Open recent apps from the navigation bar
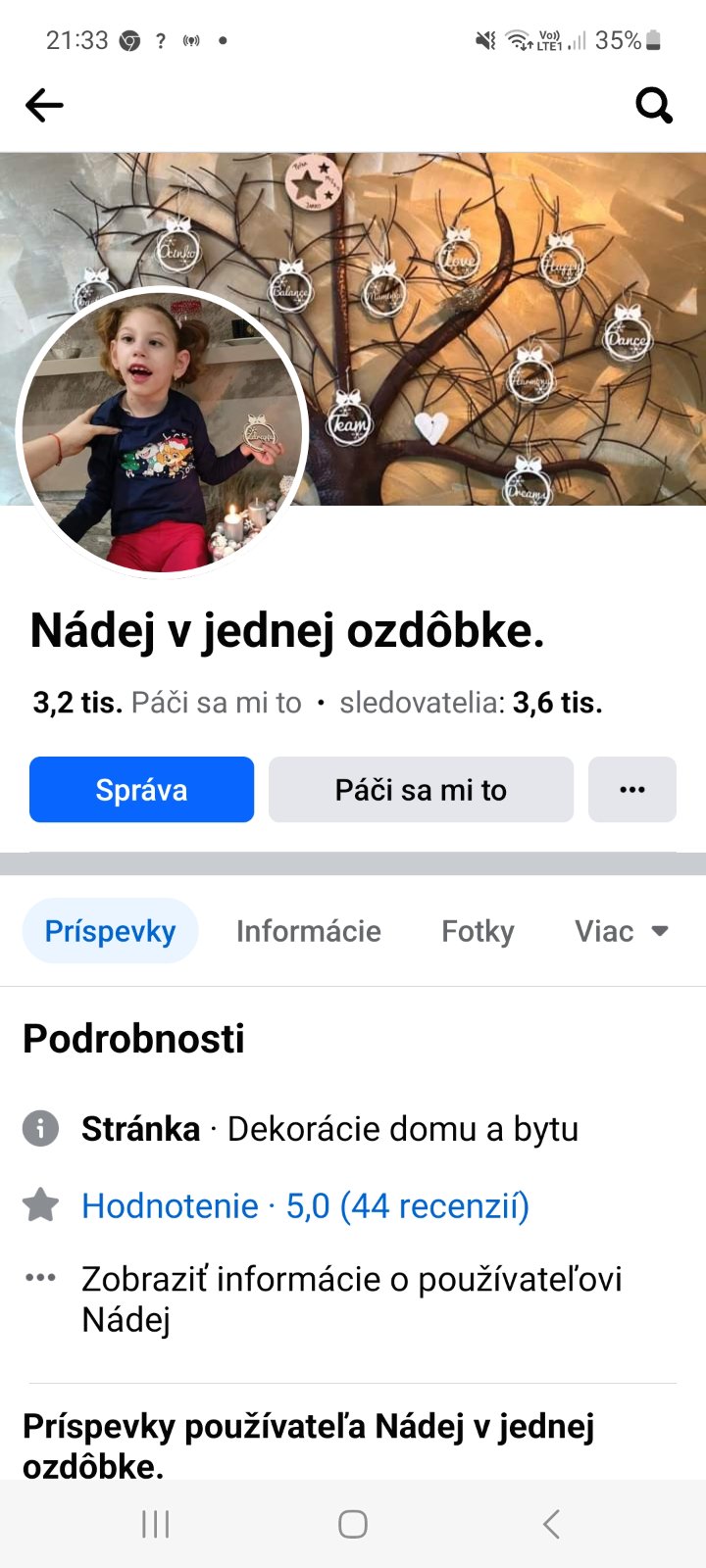The image size is (706, 1568). [156, 1524]
